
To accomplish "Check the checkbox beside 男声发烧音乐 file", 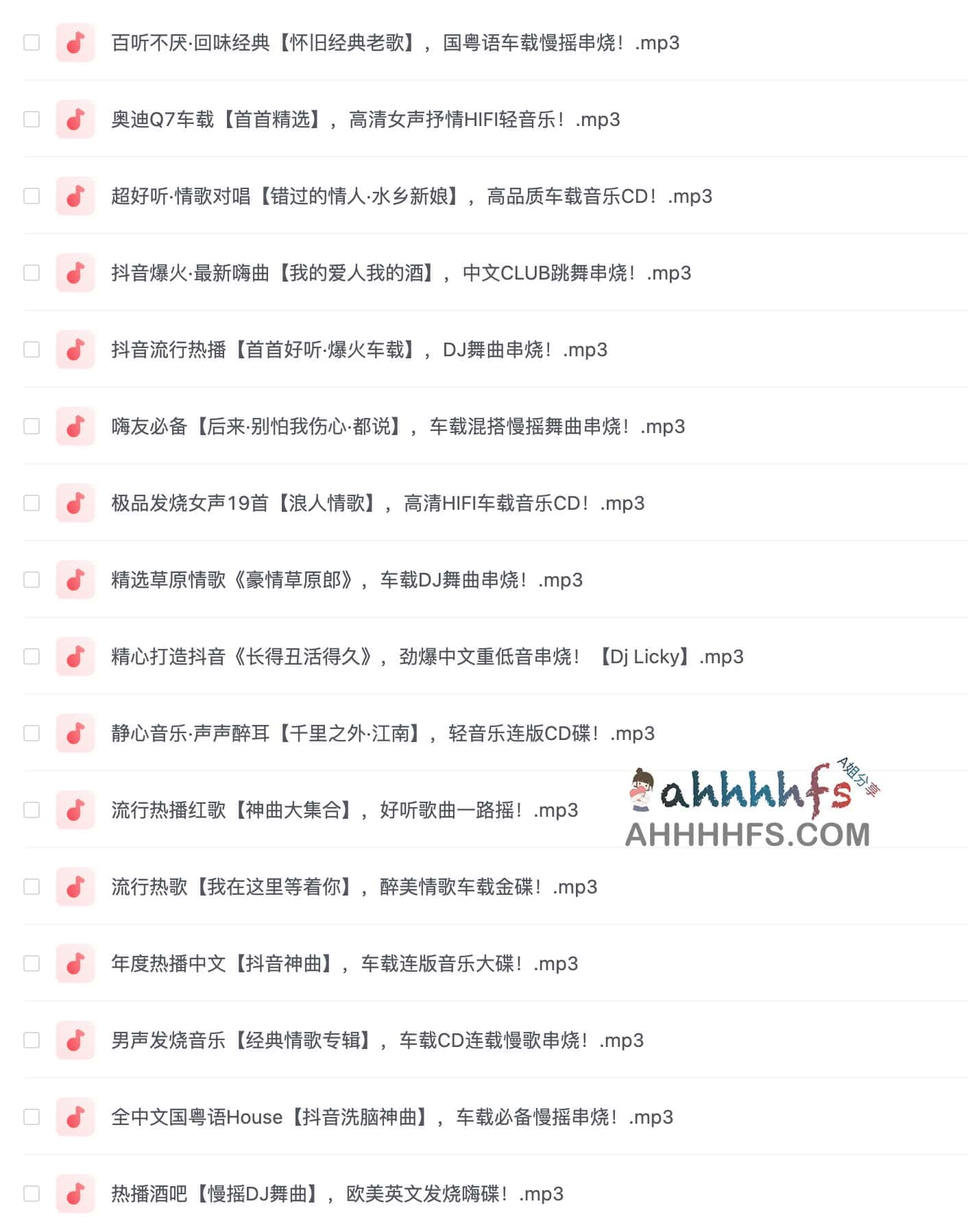I will coord(31,1040).
